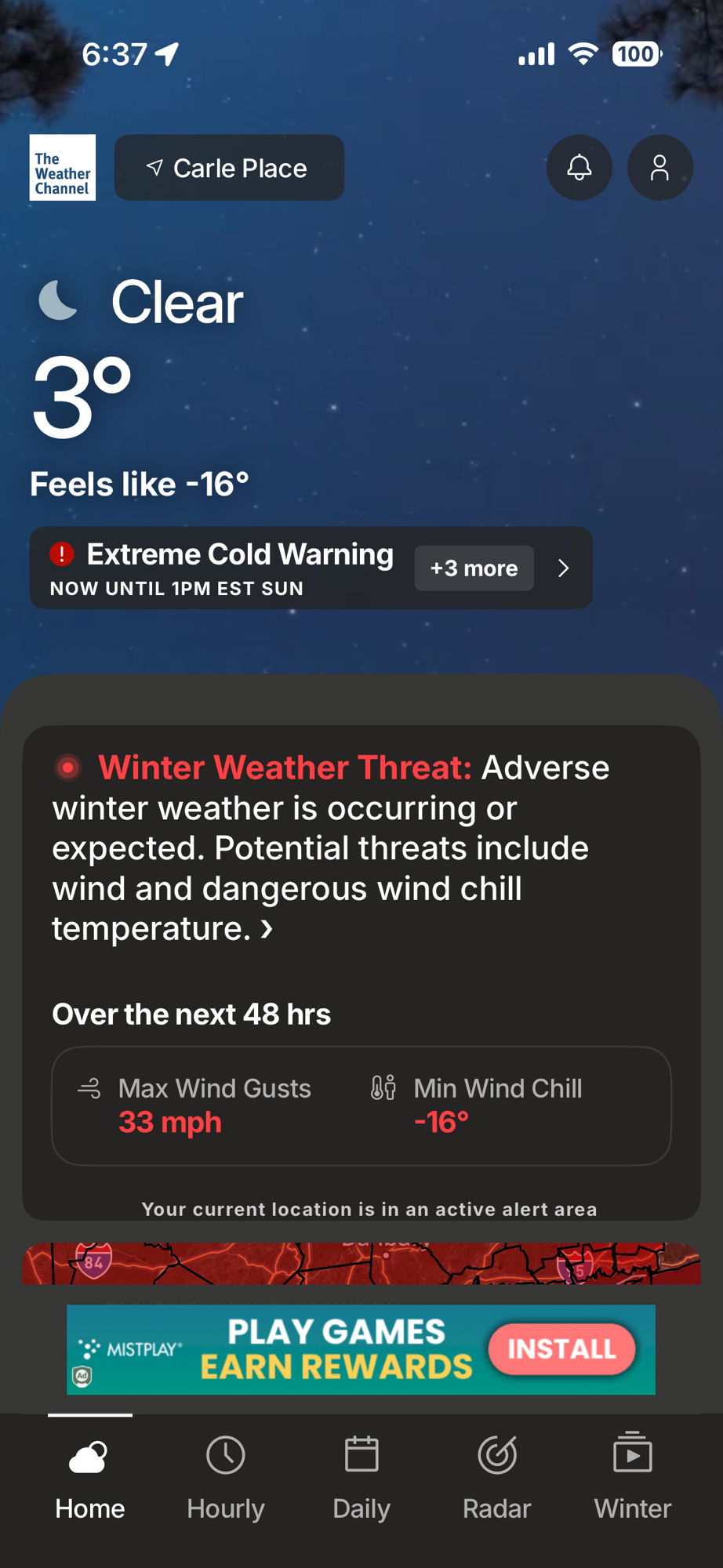This screenshot has width=723, height=1568.
Task: Open the Extreme Cold Warning alert
Action: (x=223, y=568)
